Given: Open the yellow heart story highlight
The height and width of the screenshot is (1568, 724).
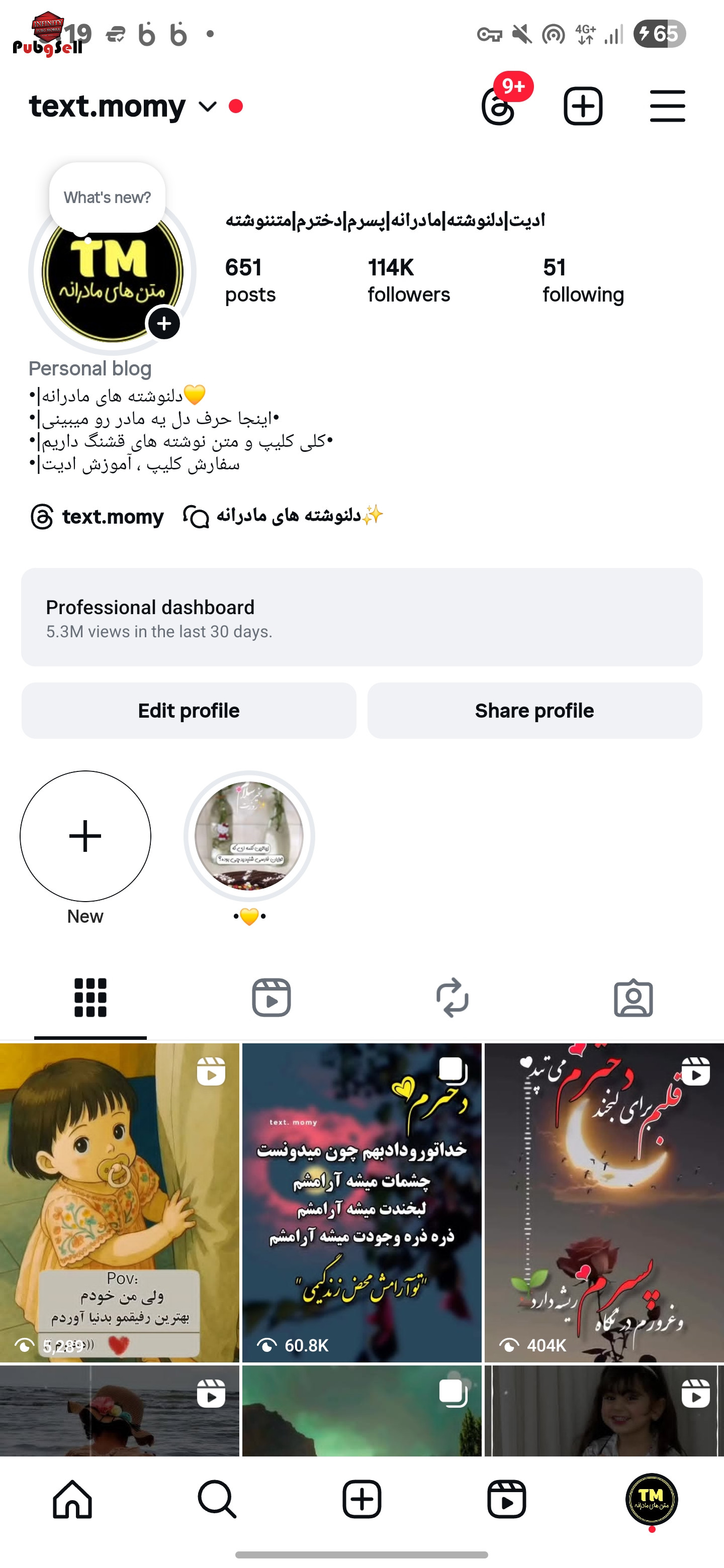Looking at the screenshot, I should [x=249, y=836].
